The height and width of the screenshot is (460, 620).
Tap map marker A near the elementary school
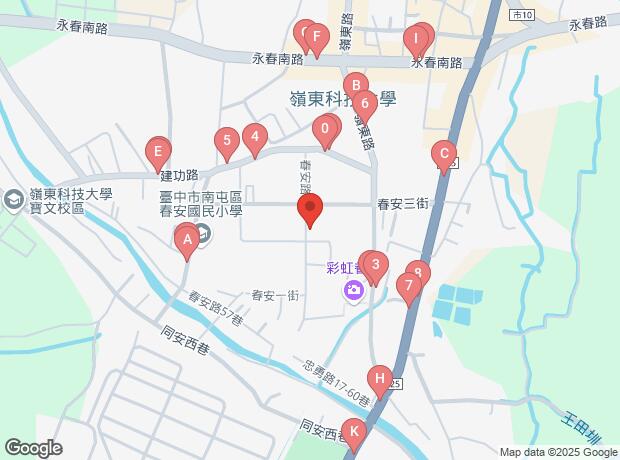[x=185, y=240]
